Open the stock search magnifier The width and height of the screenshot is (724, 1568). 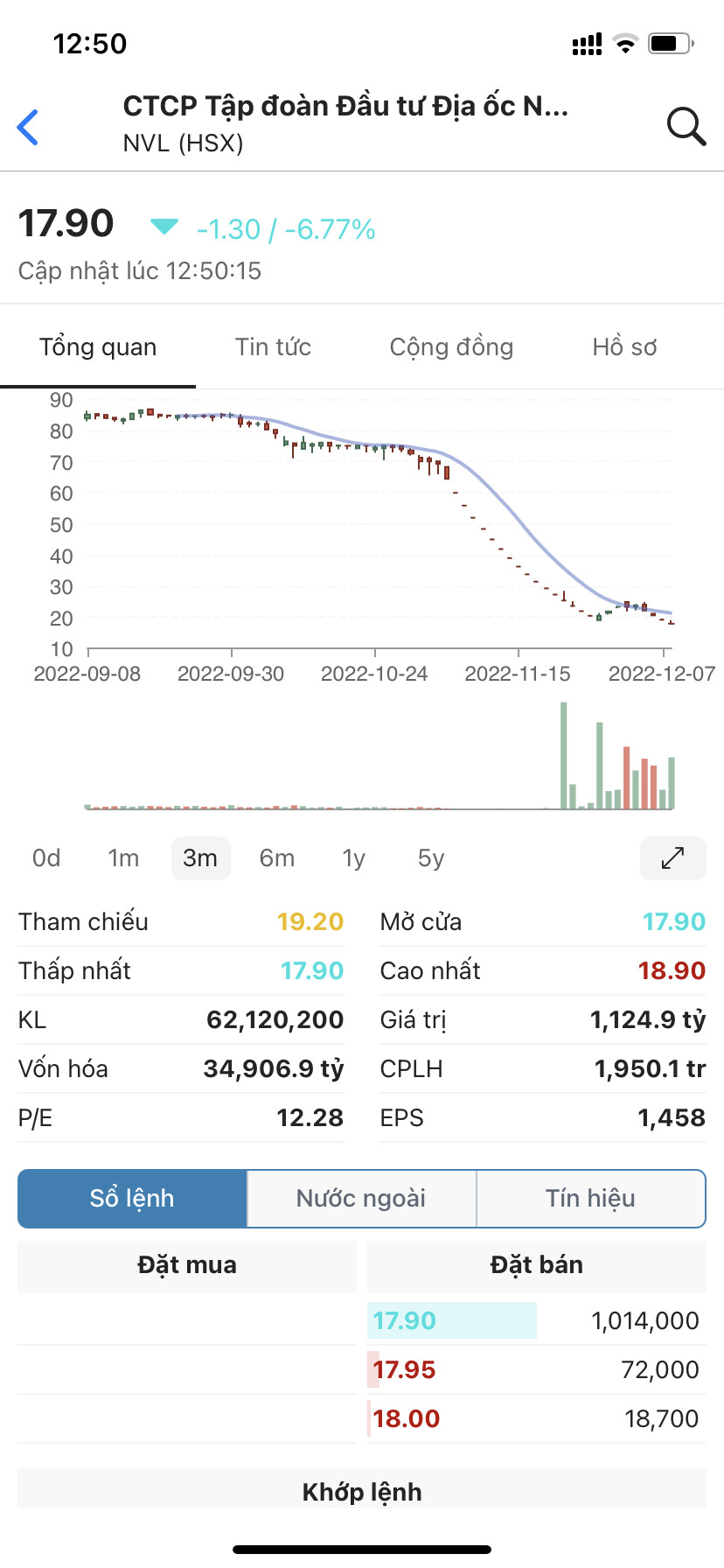click(686, 127)
